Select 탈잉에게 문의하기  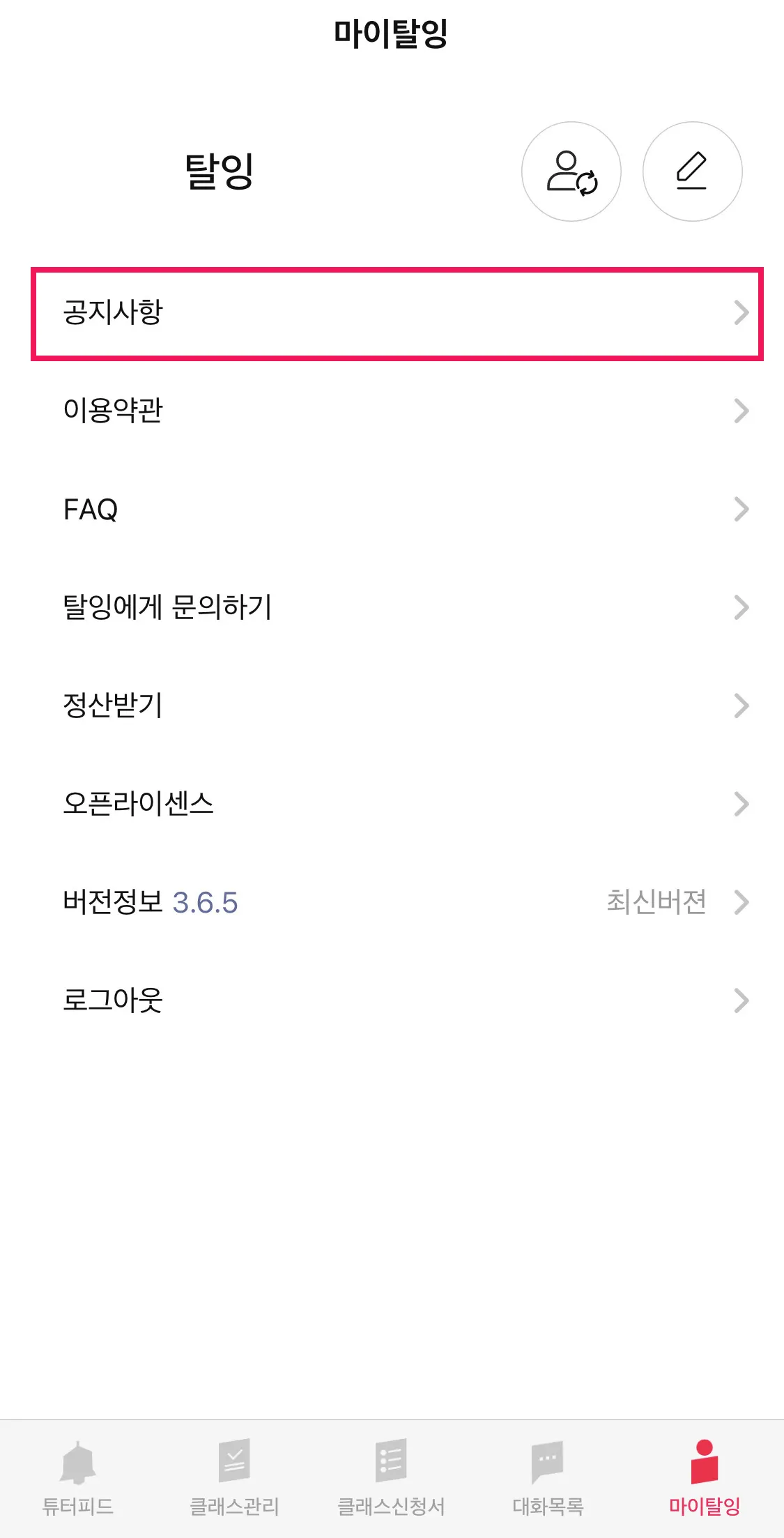(397, 607)
